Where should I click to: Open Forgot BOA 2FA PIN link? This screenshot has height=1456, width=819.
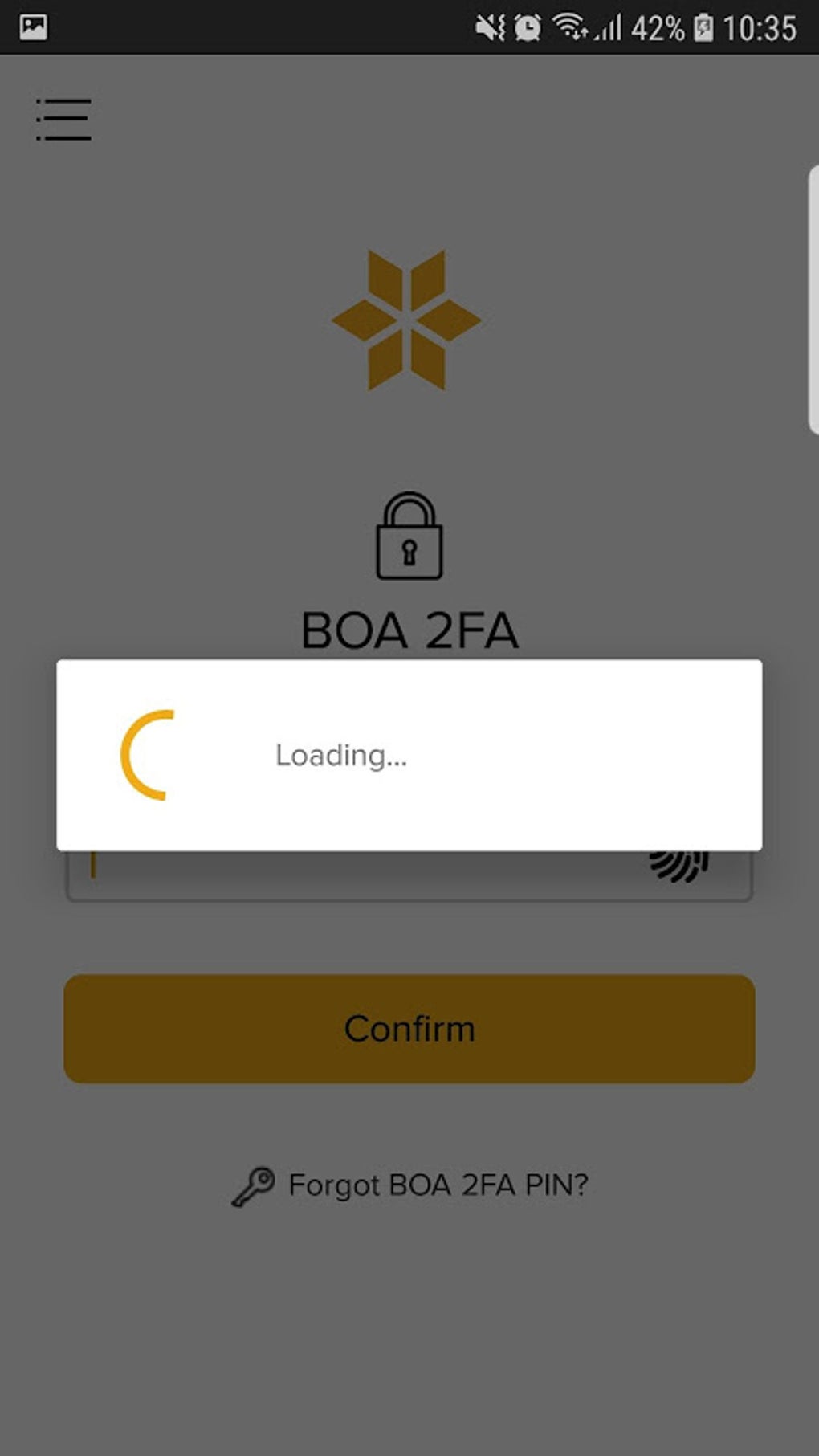pyautogui.click(x=410, y=1185)
